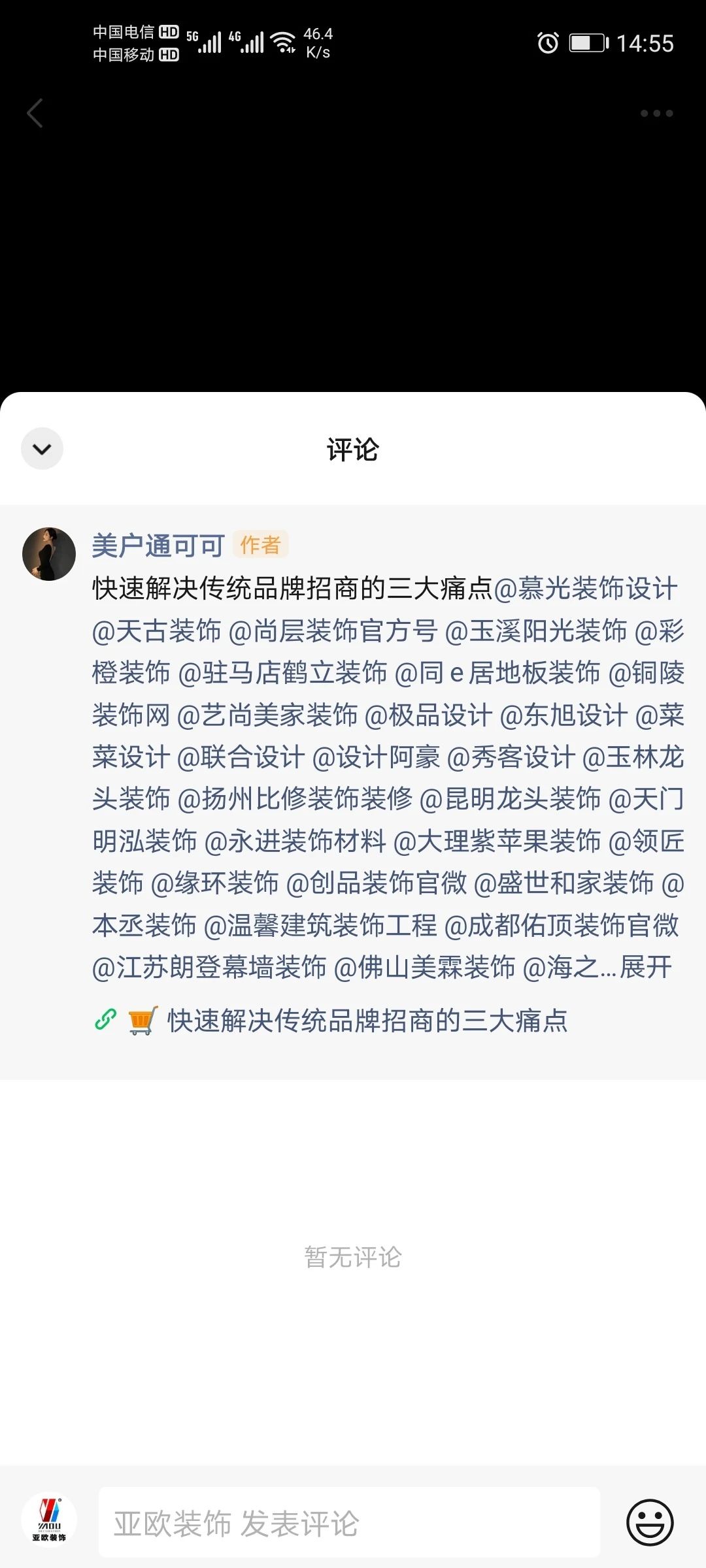Image resolution: width=706 pixels, height=1568 pixels.
Task: Collapse the comments panel with the chevron
Action: pos(42,449)
